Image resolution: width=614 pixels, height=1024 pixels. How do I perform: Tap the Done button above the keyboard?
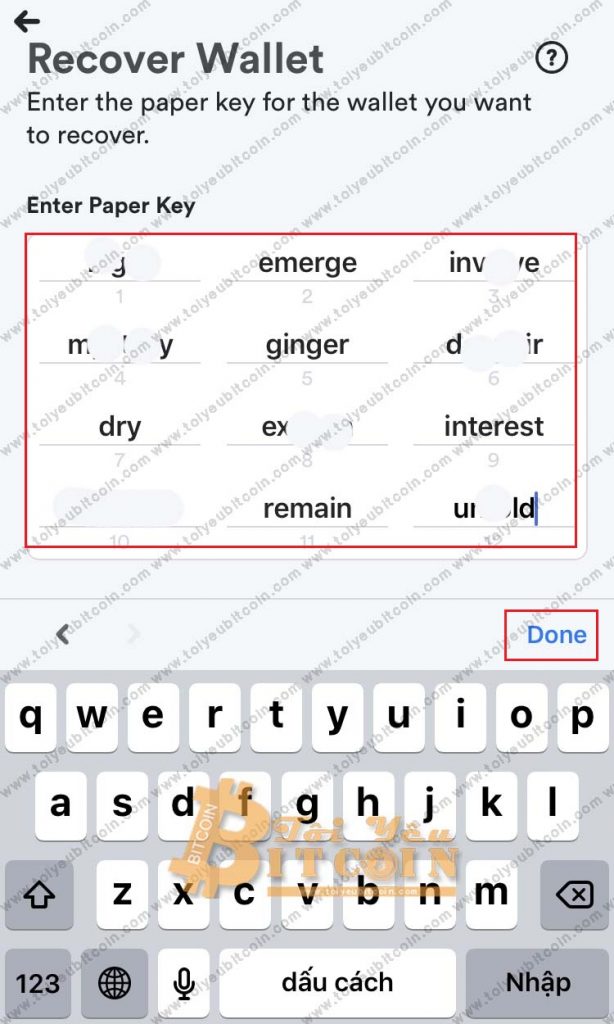click(x=557, y=635)
